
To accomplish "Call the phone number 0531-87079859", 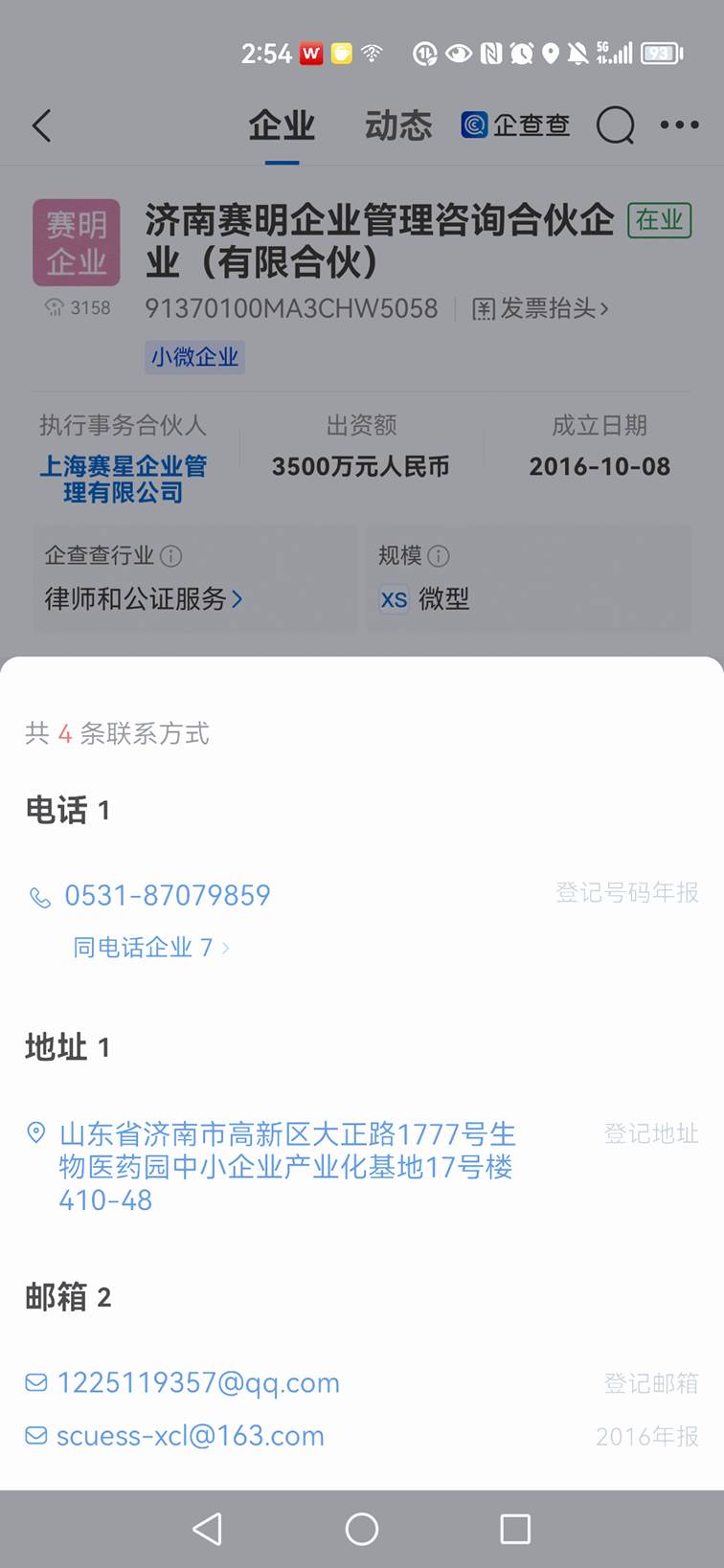I will coord(167,896).
